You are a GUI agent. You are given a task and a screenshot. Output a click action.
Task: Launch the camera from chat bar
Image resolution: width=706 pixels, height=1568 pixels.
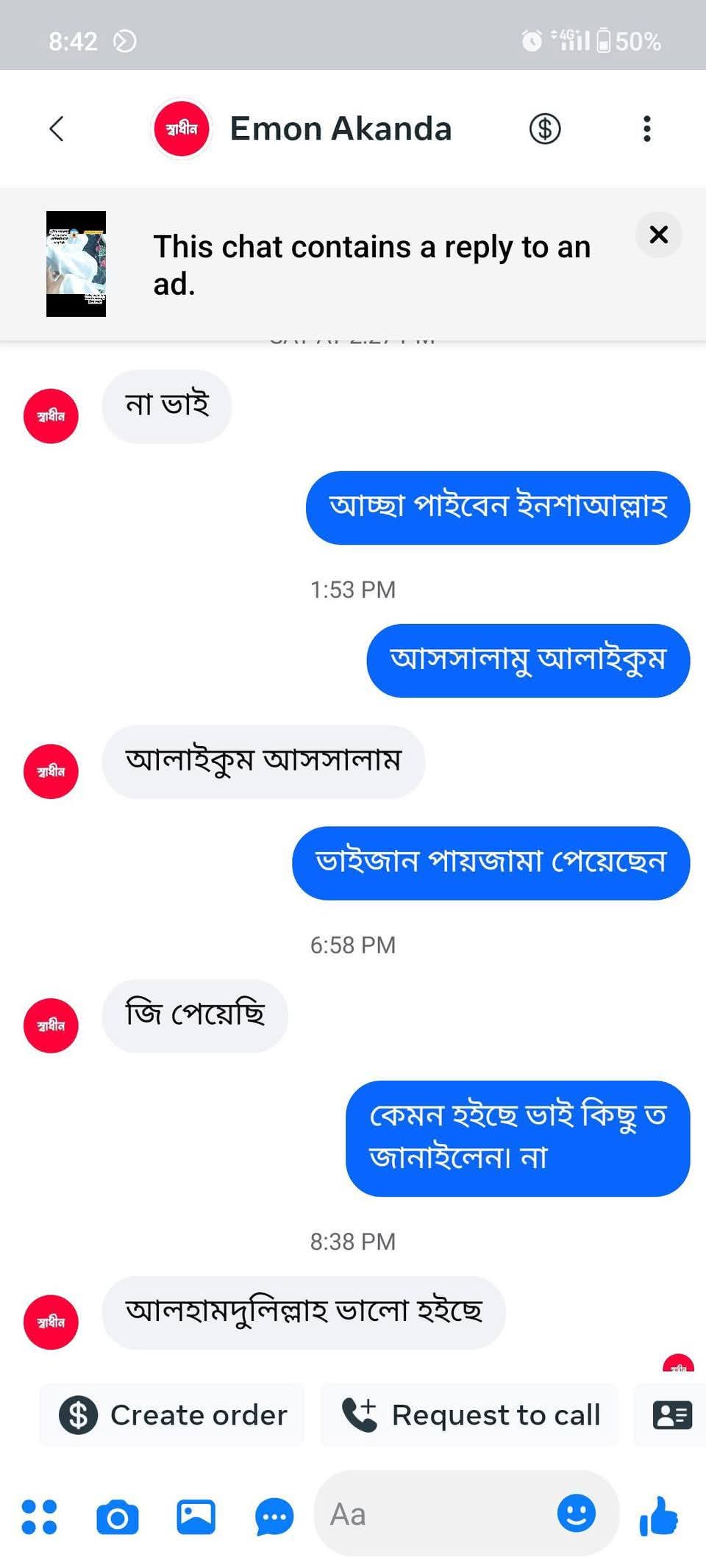[x=118, y=1516]
